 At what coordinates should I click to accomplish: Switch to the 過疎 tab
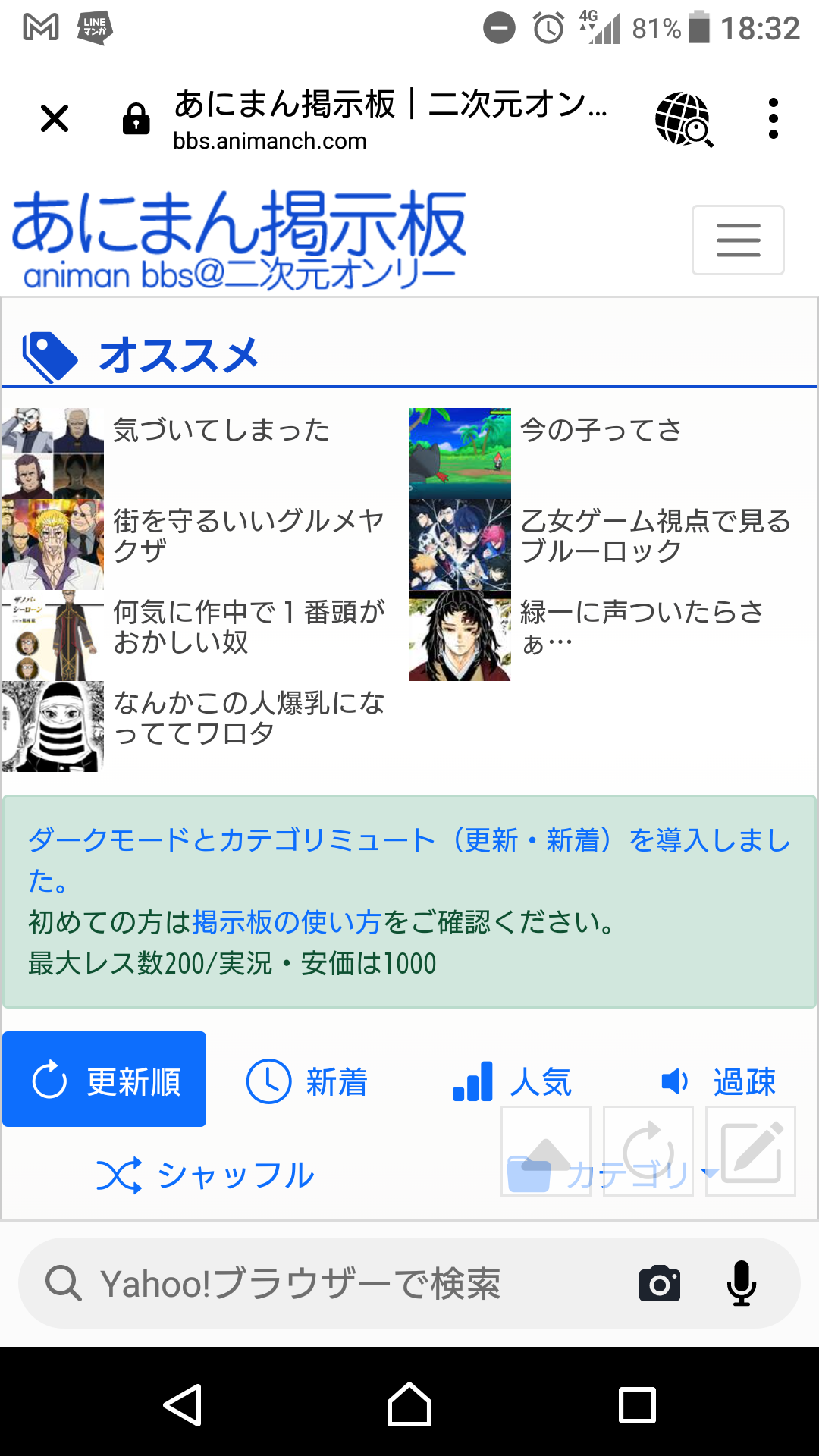click(x=717, y=1081)
